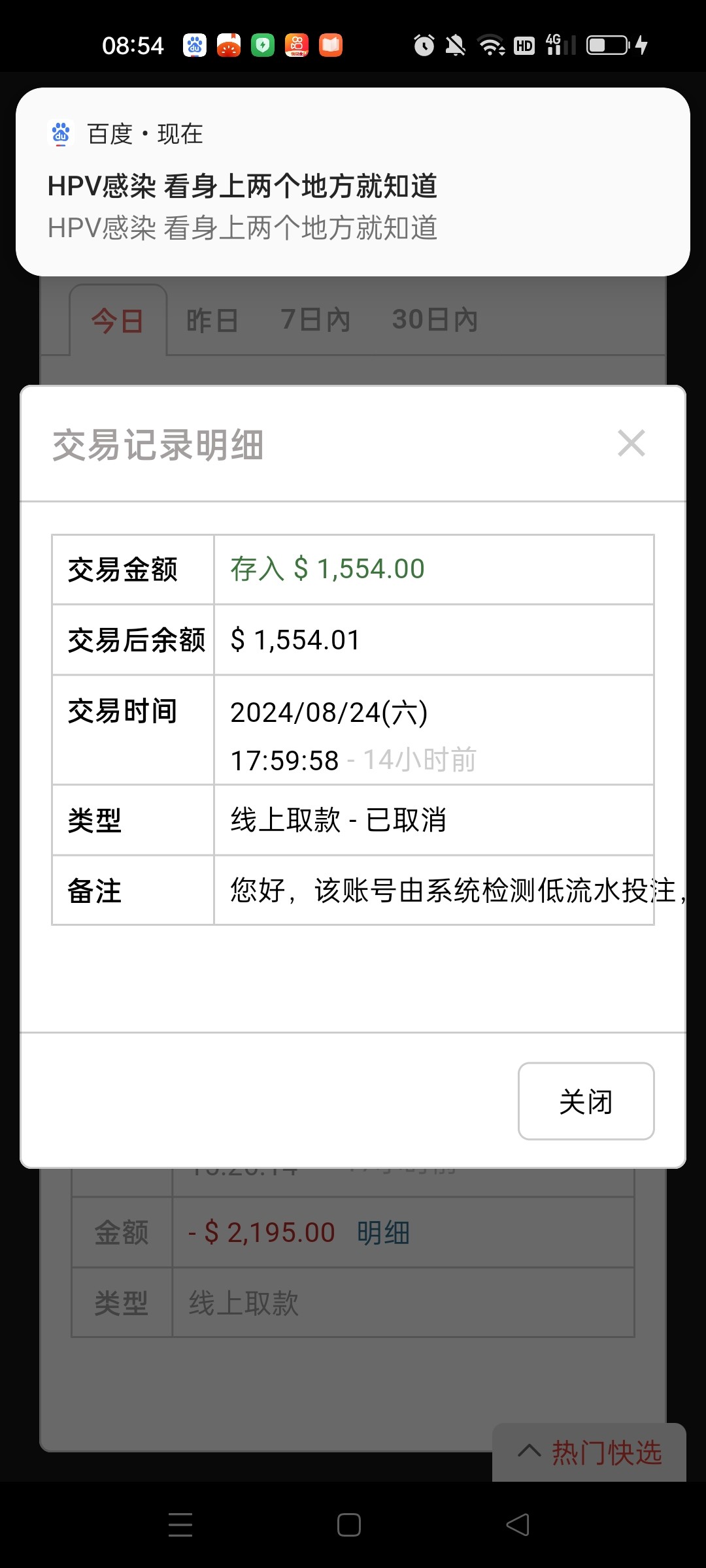Open the Kuaishou Express app icon in status bar
The image size is (706, 1568).
[x=296, y=44]
